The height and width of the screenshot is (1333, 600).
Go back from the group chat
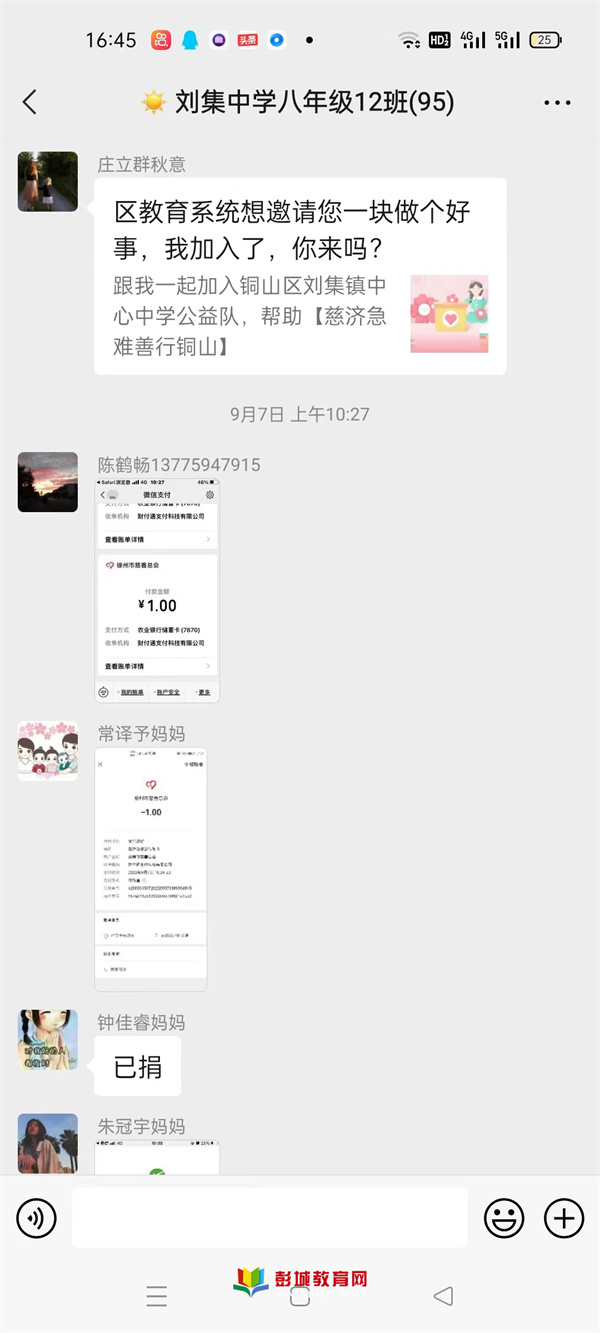click(x=30, y=102)
